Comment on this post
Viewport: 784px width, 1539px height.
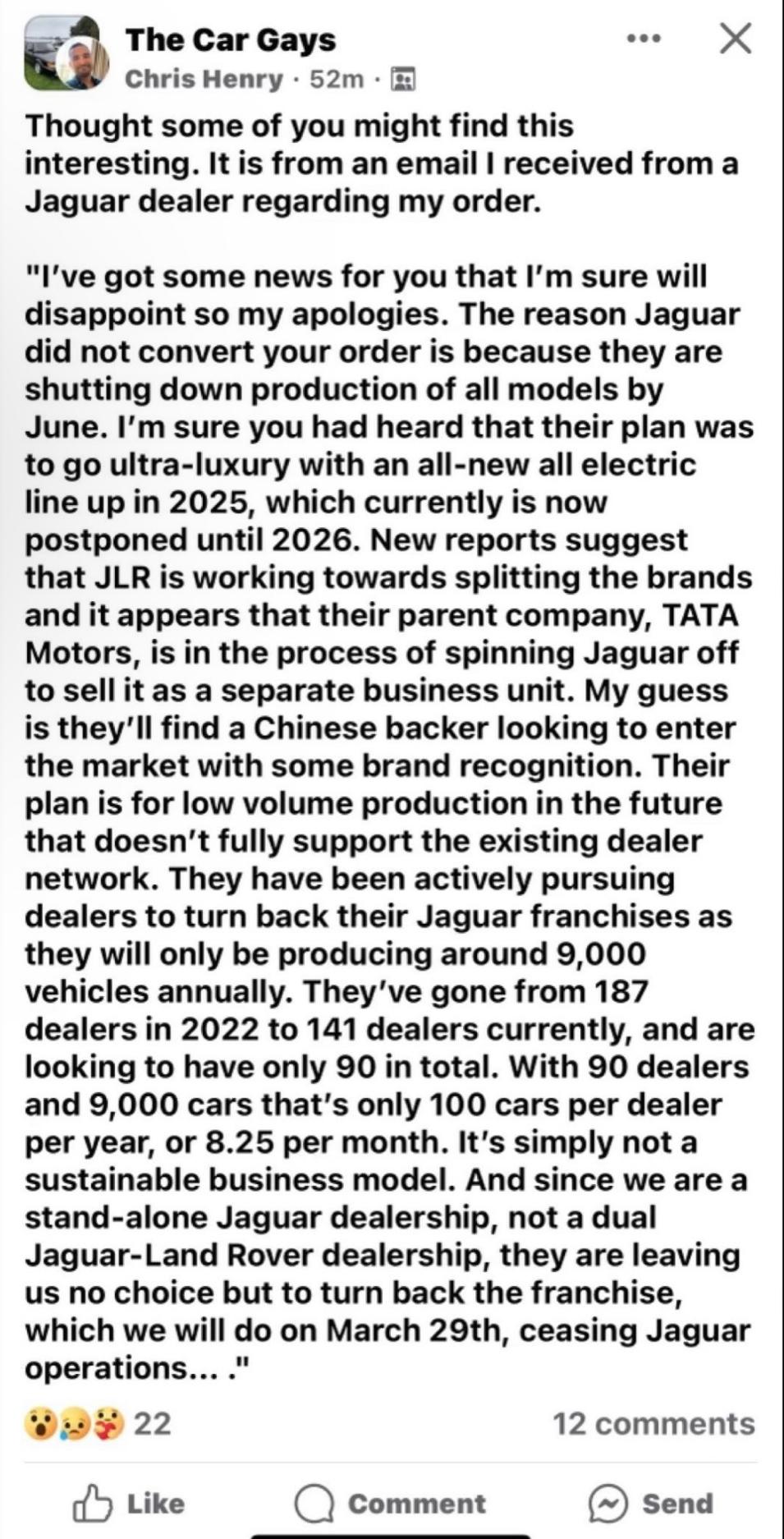click(x=391, y=1503)
